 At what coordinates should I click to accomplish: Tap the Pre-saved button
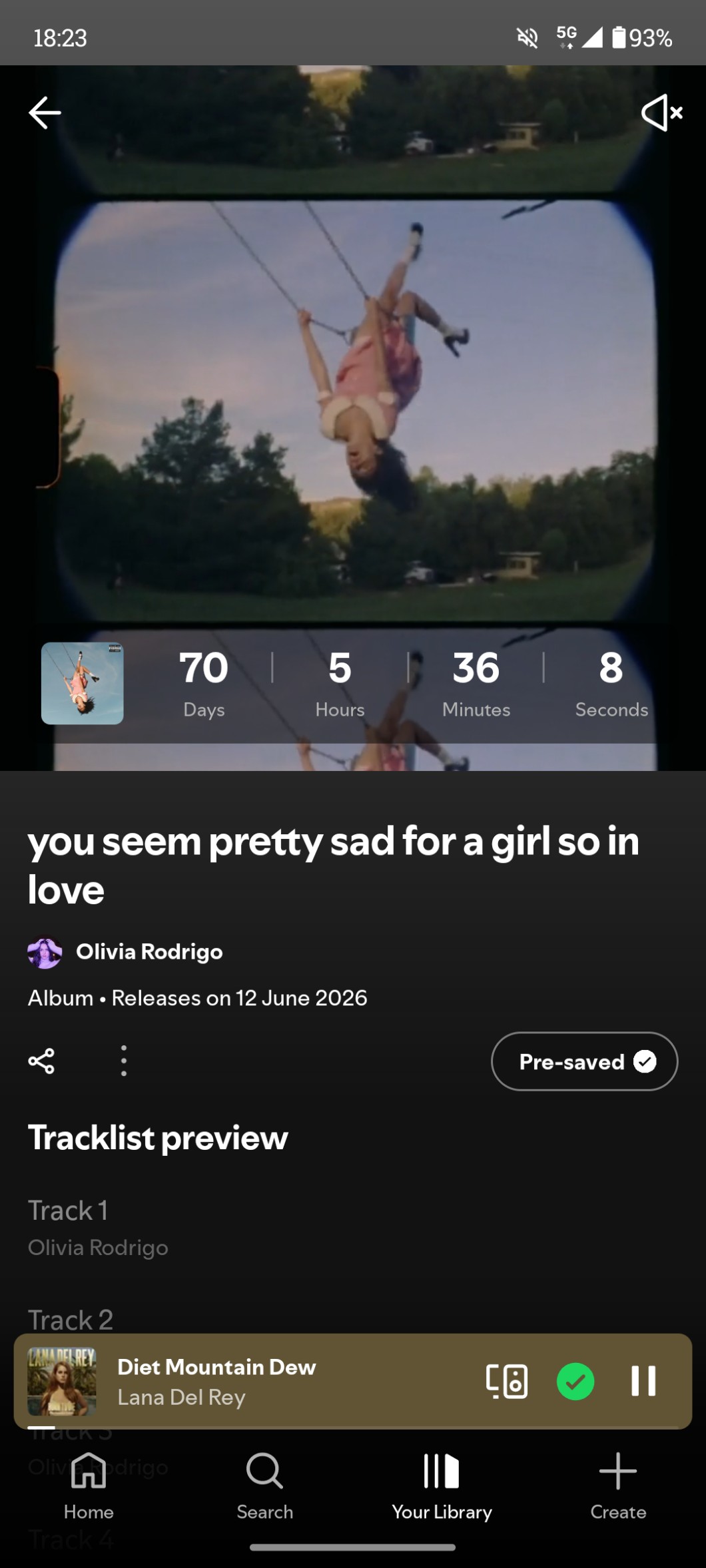(x=584, y=1061)
